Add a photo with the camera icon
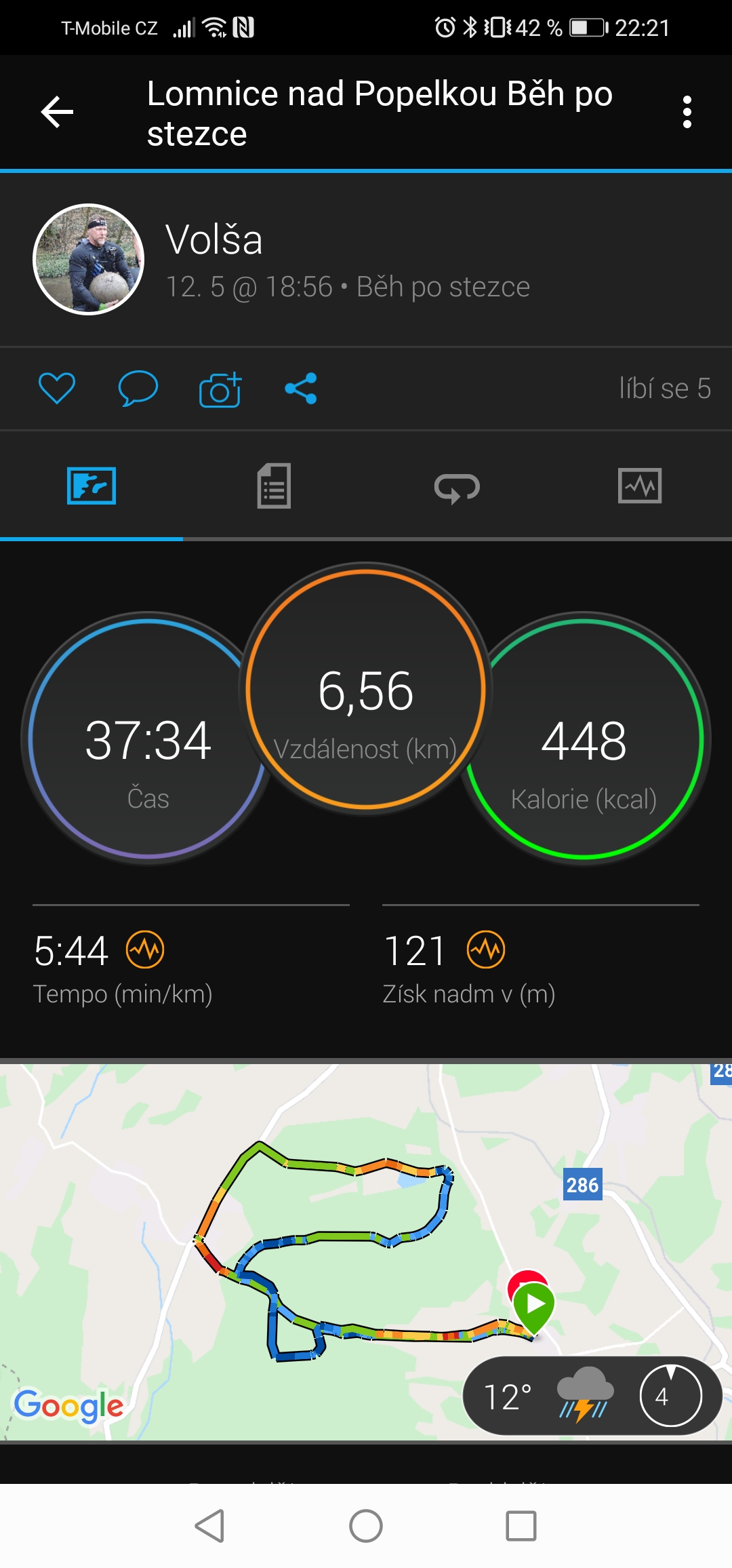732x1568 pixels. coord(220,389)
